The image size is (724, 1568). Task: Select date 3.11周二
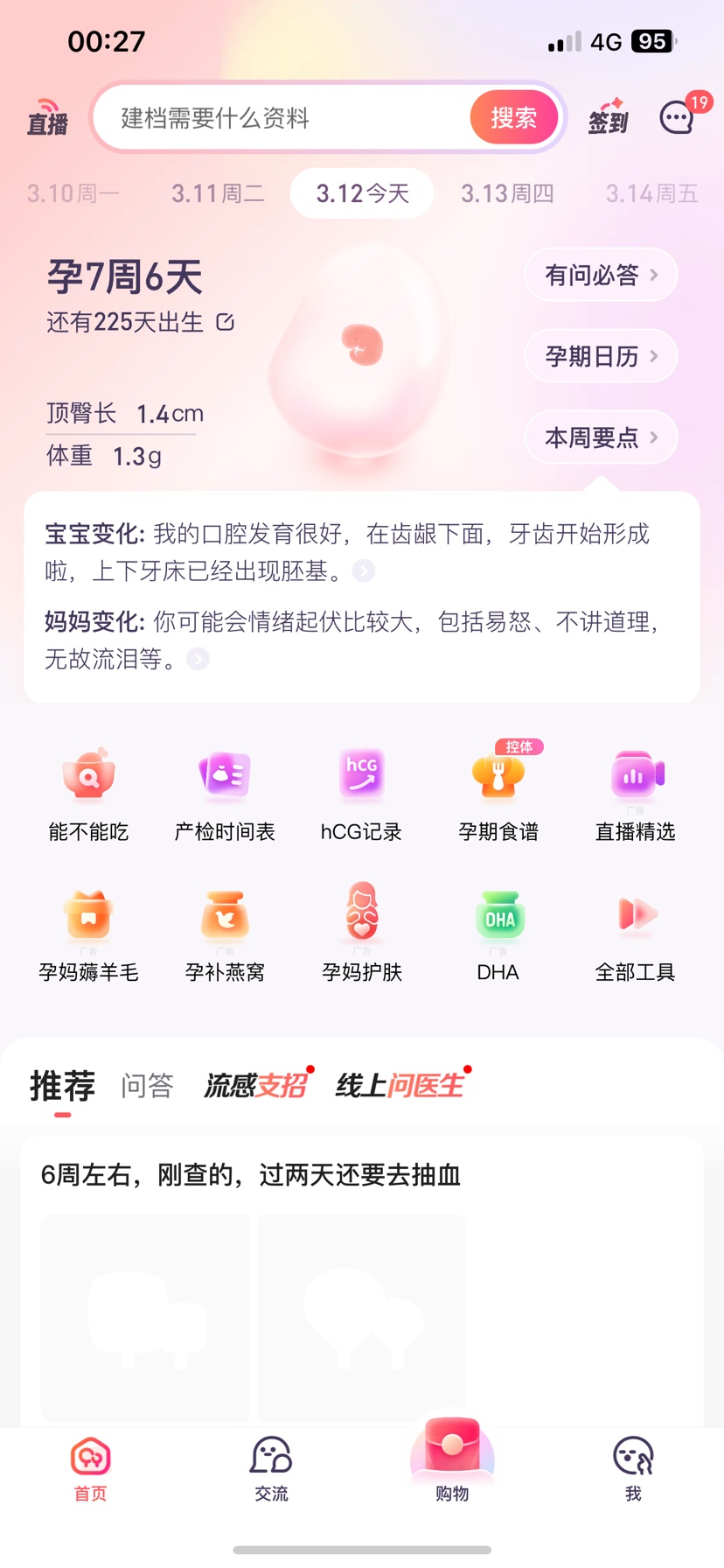point(218,193)
